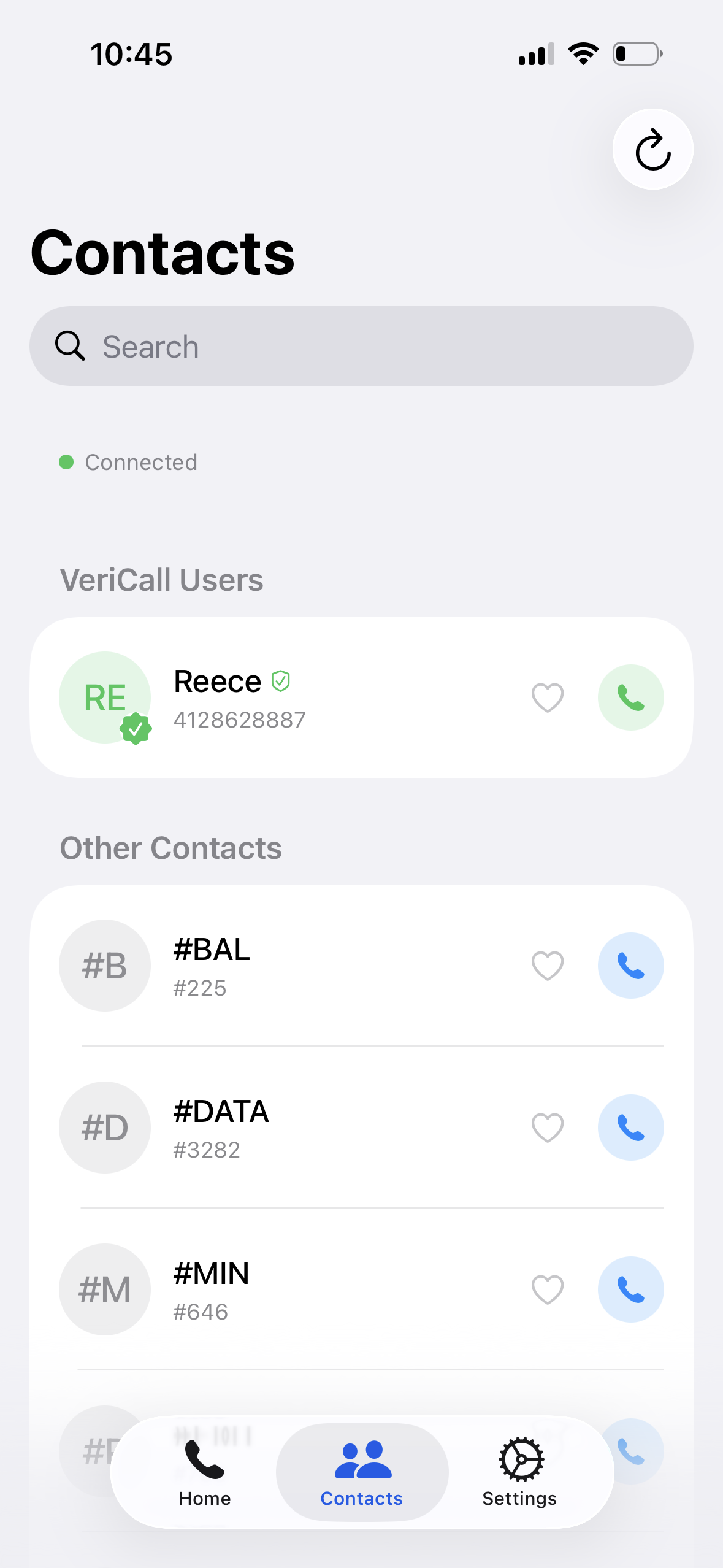Call #DATA using the blue phone icon

click(x=630, y=1128)
